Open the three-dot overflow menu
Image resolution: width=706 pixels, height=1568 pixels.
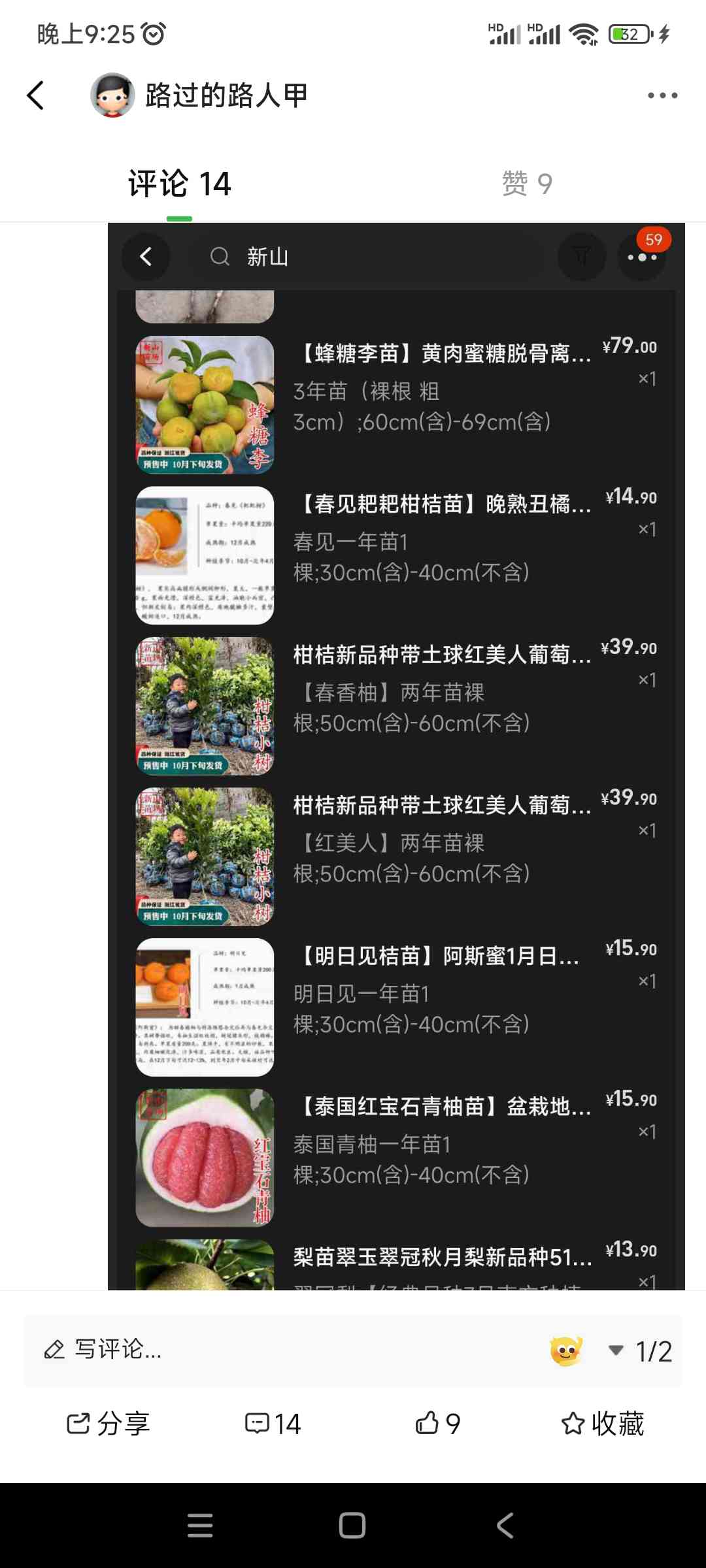click(662, 95)
